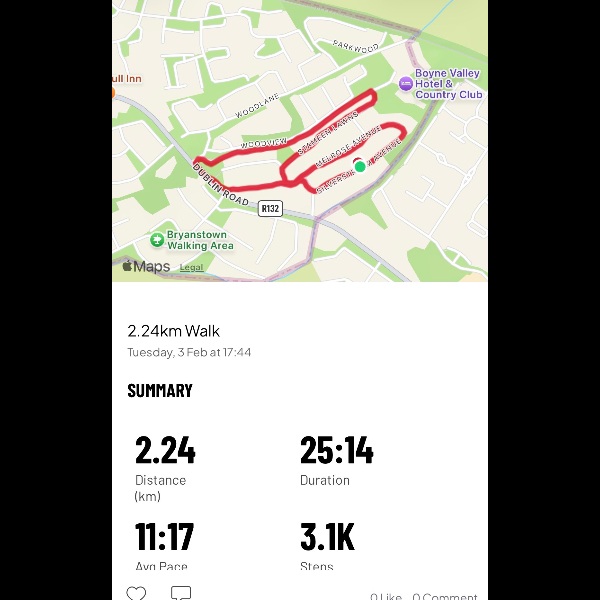The height and width of the screenshot is (600, 600).
Task: Like this 2.24km walk activity
Action: point(136,593)
